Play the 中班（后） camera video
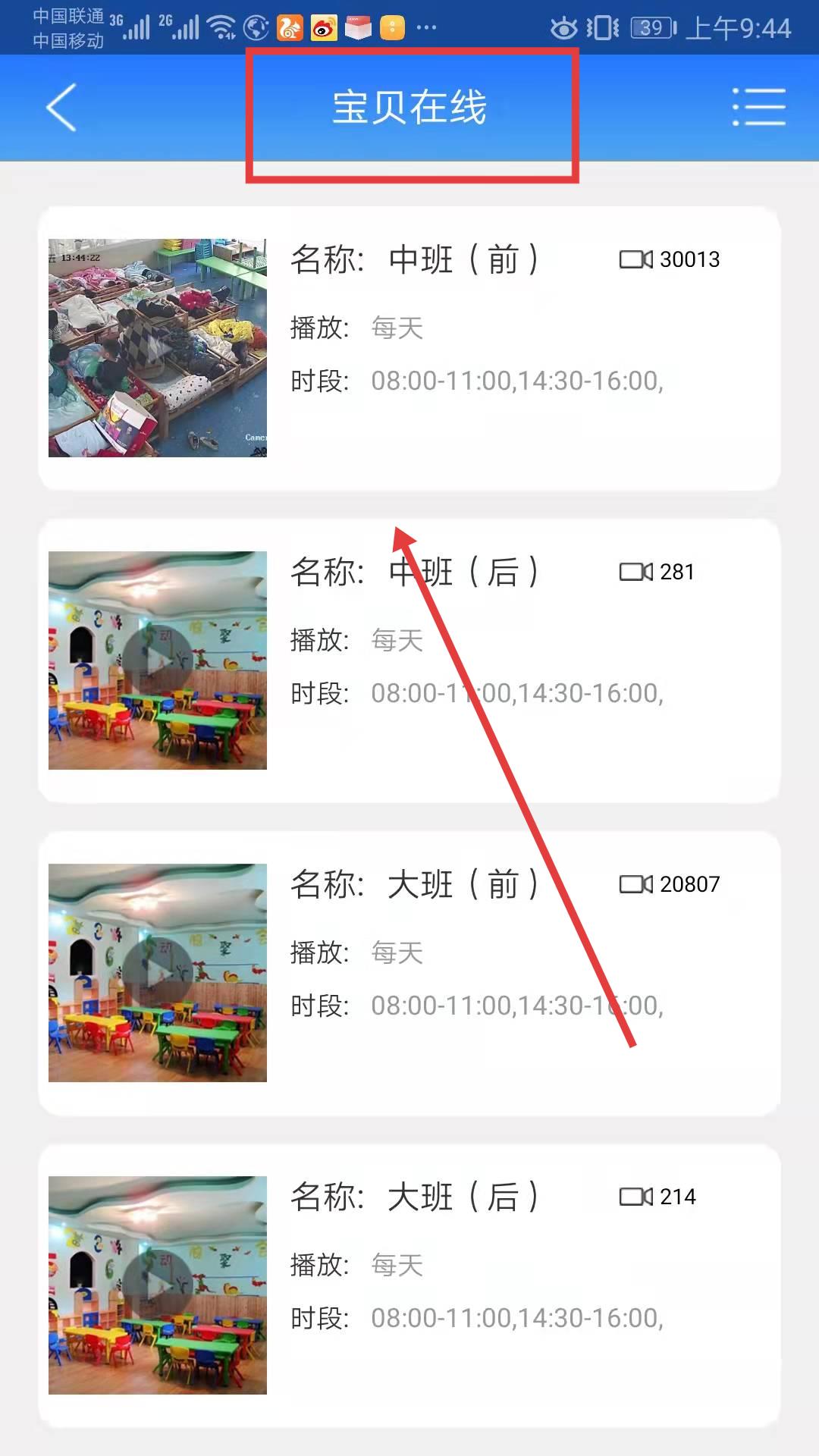819x1456 pixels. [x=158, y=661]
